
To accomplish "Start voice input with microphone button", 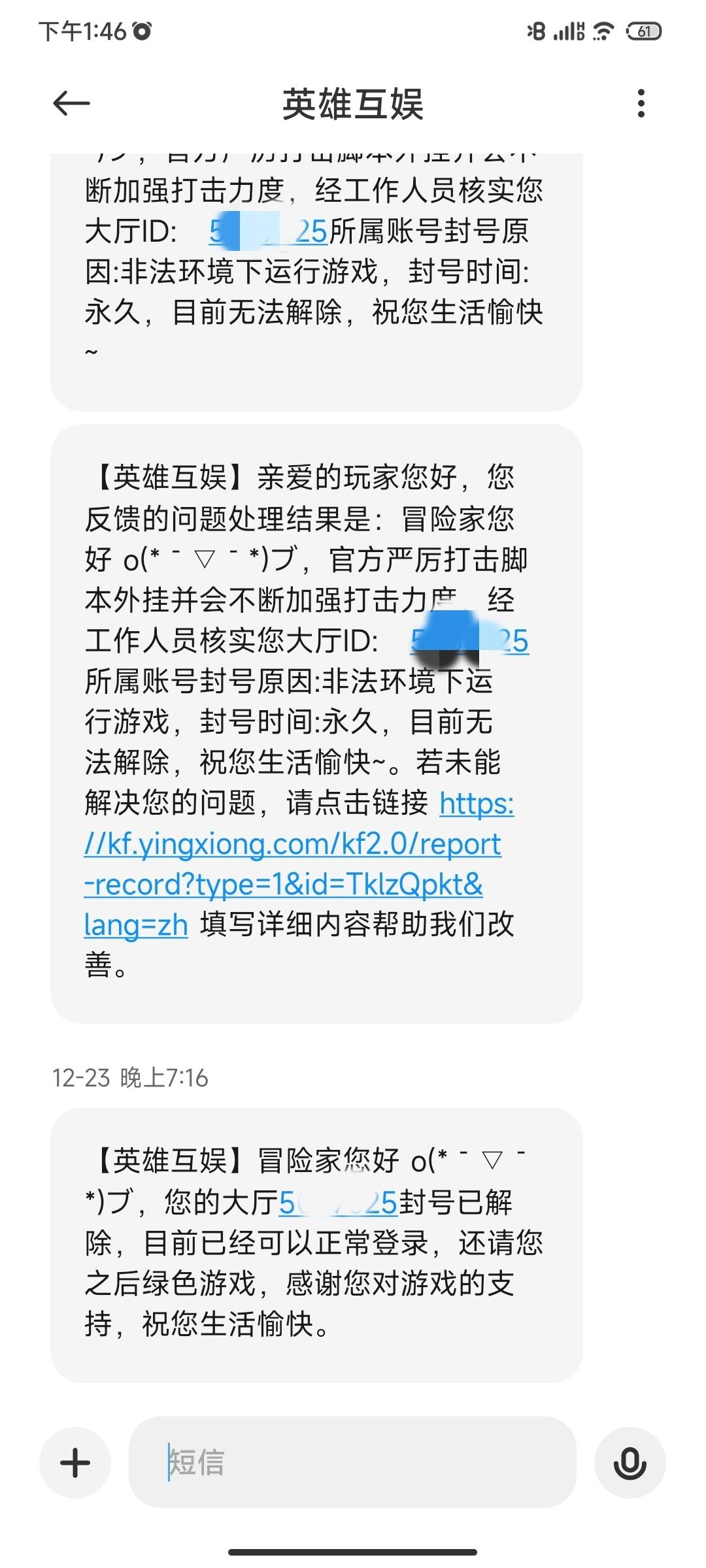I will (630, 1463).
